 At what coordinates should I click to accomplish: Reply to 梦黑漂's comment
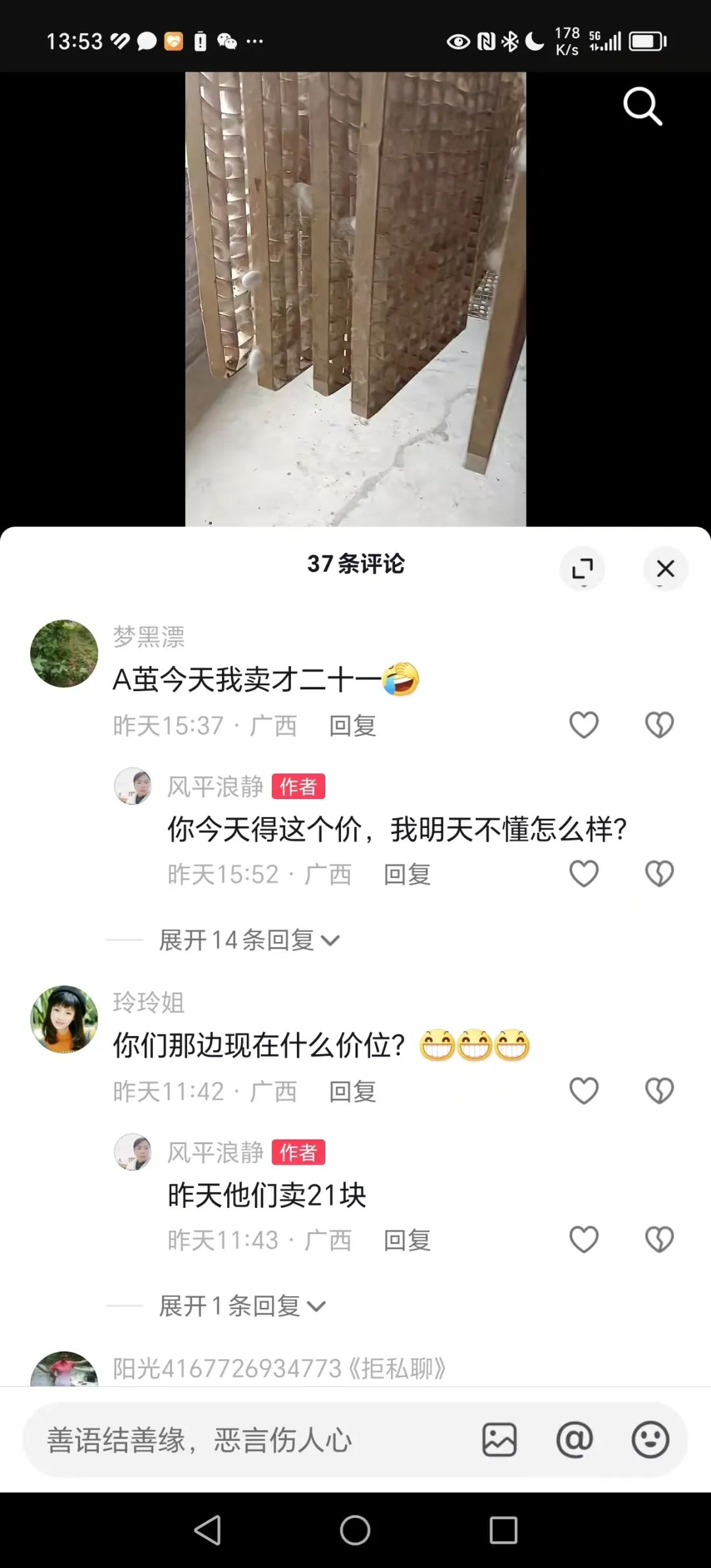(x=352, y=726)
